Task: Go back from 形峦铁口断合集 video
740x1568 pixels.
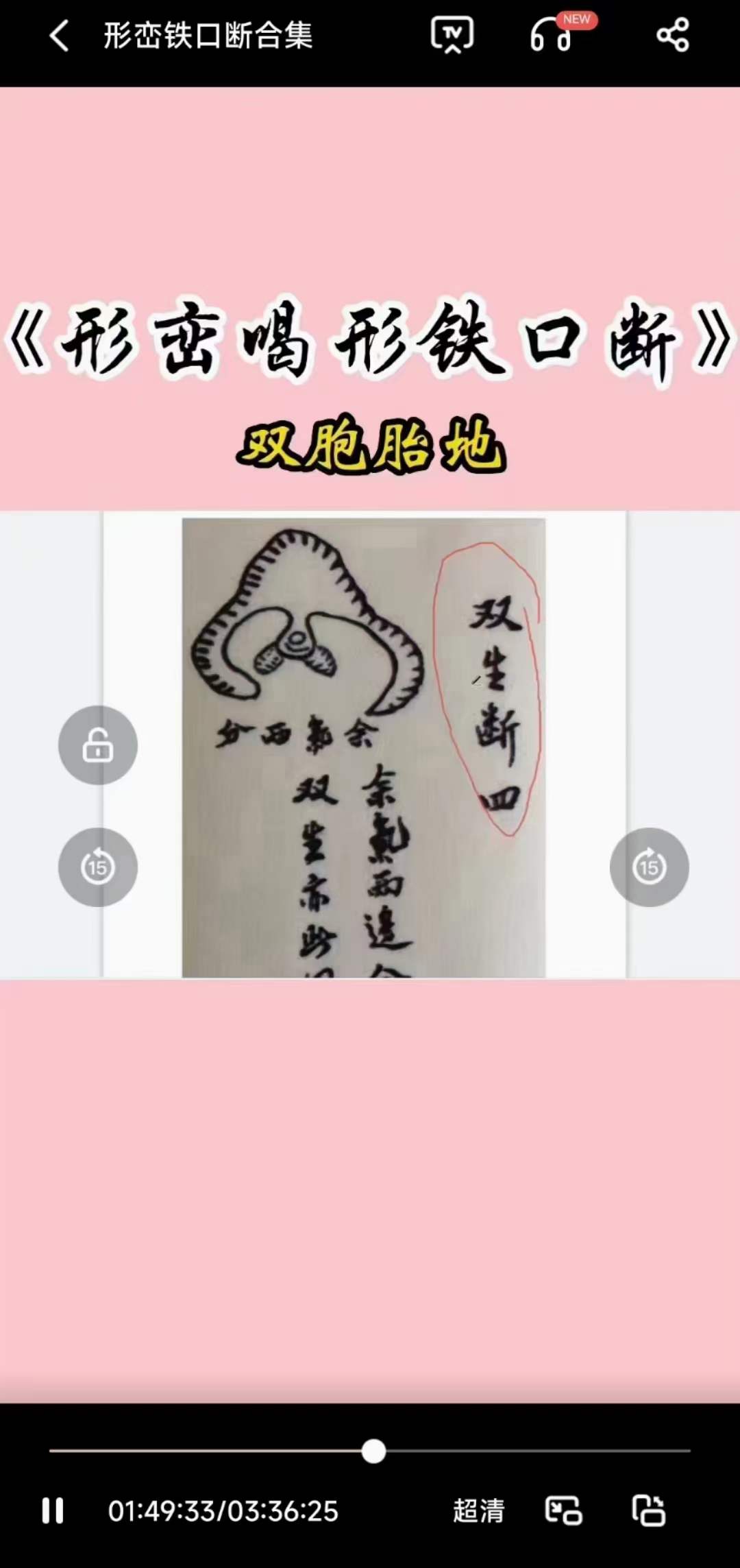Action: coord(60,36)
